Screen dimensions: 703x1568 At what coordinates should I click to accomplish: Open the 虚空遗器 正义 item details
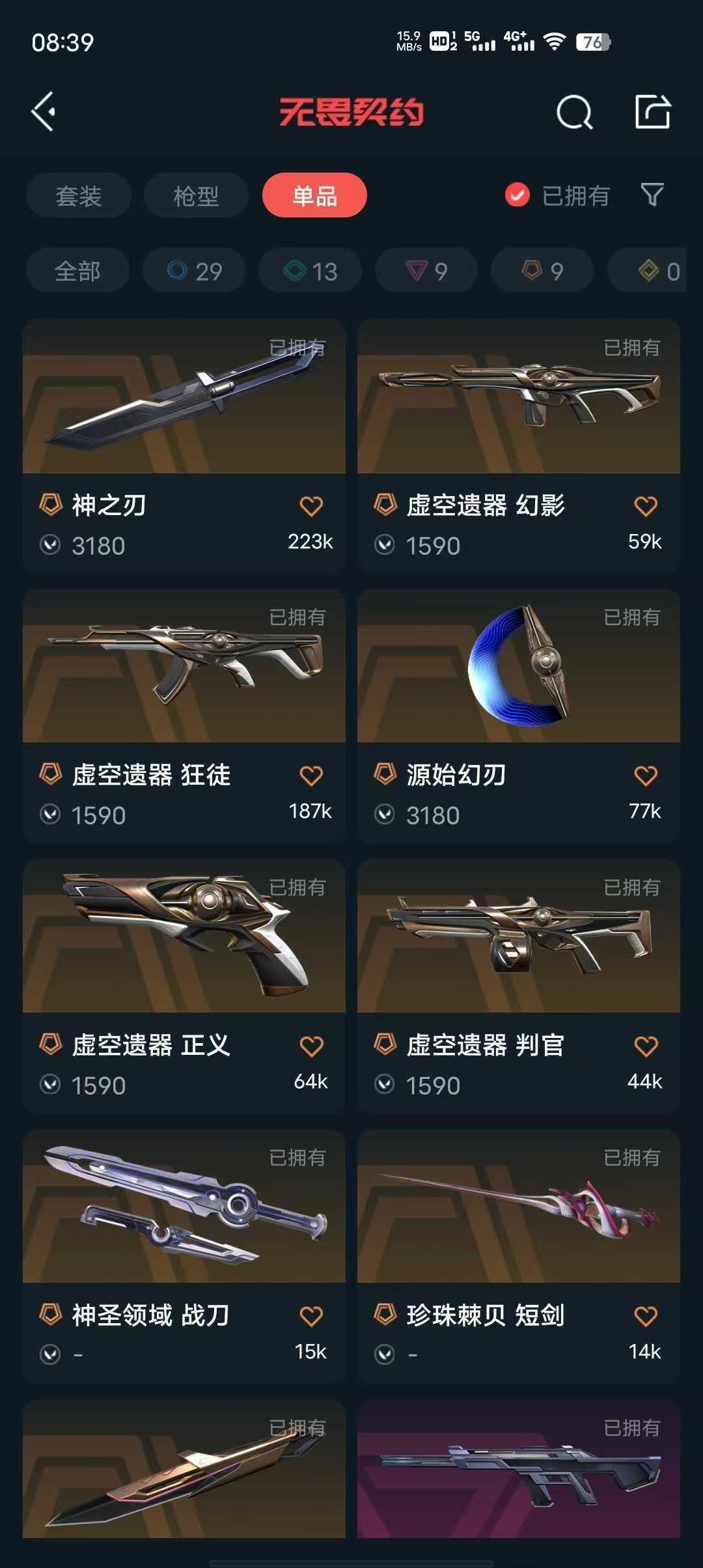(x=184, y=938)
